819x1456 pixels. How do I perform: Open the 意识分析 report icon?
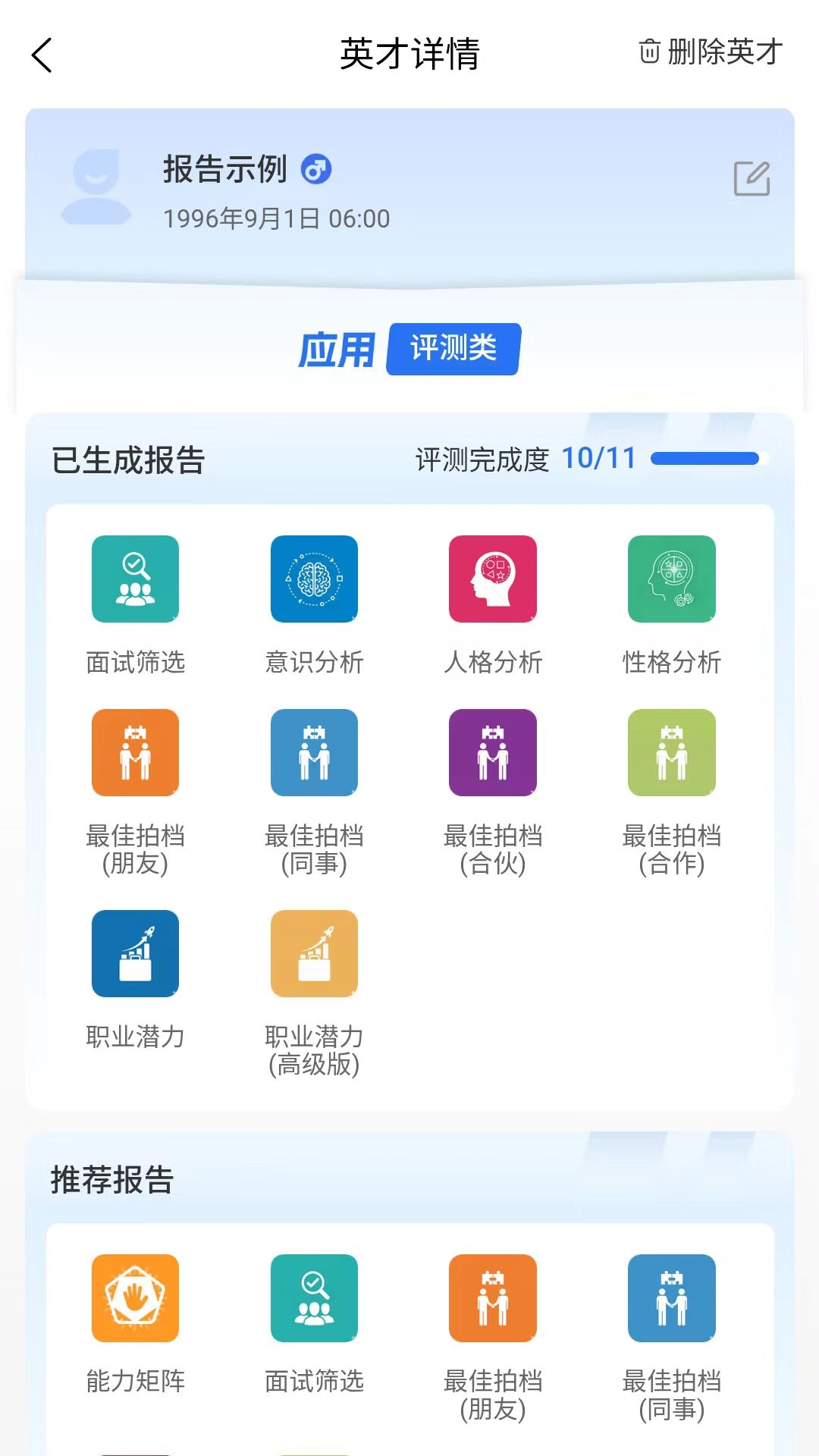click(313, 579)
